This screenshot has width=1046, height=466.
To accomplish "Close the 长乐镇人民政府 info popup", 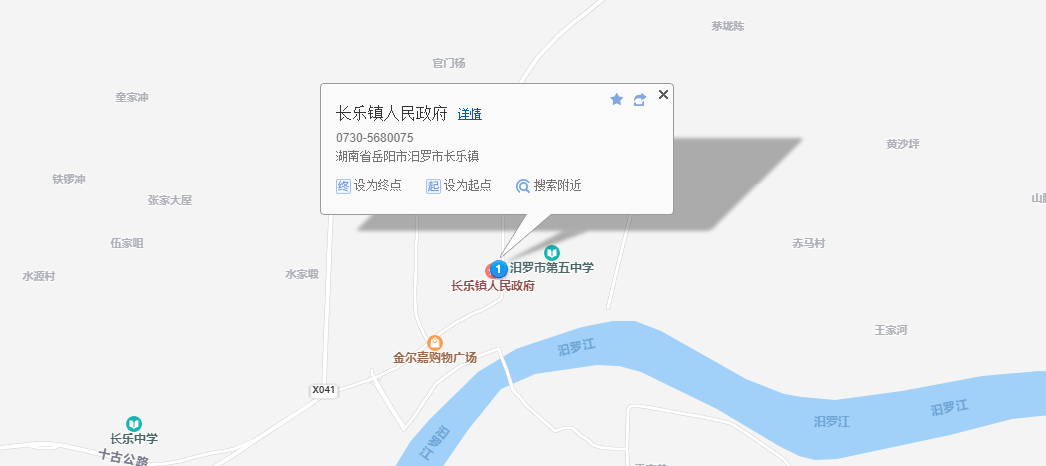I will 663,94.
